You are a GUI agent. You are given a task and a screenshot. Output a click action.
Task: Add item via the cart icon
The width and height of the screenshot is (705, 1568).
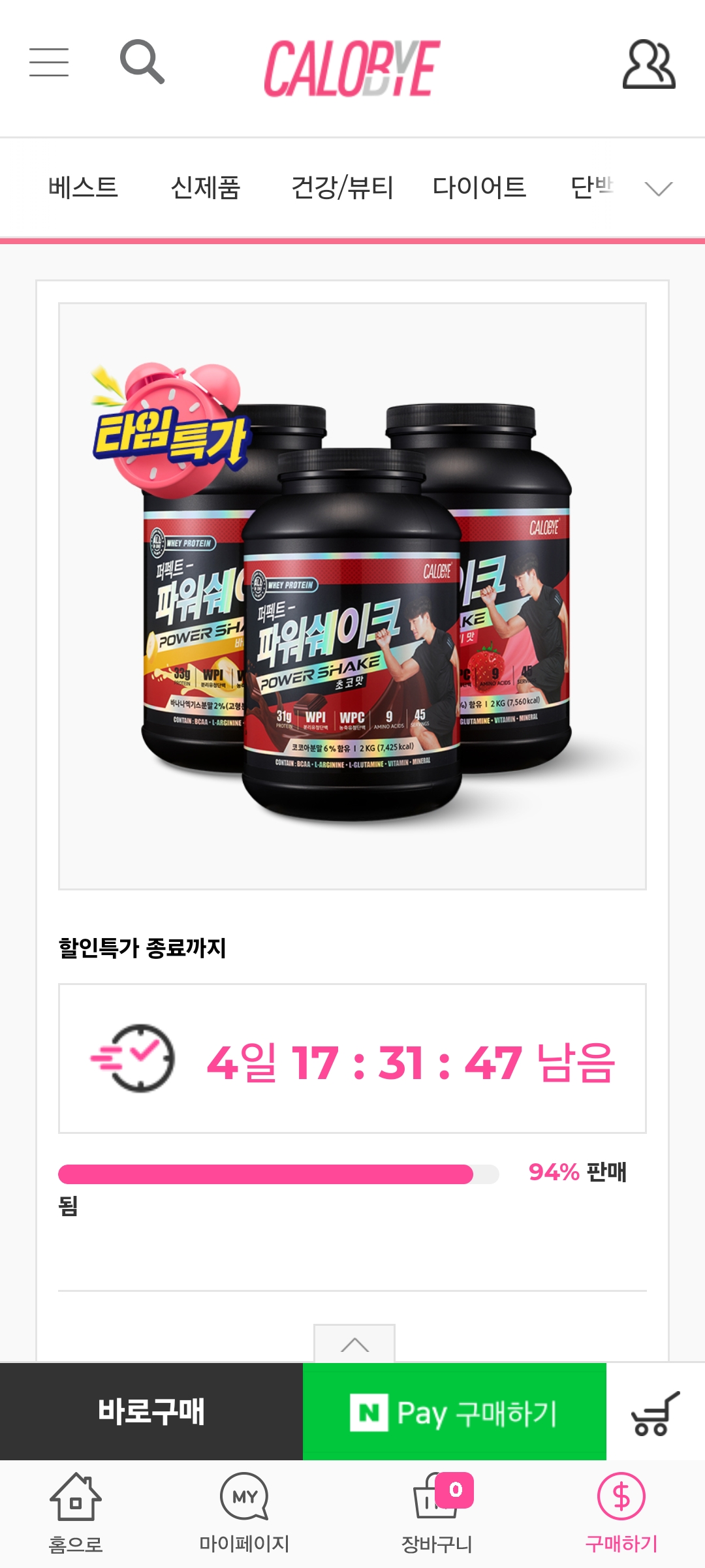655,1413
